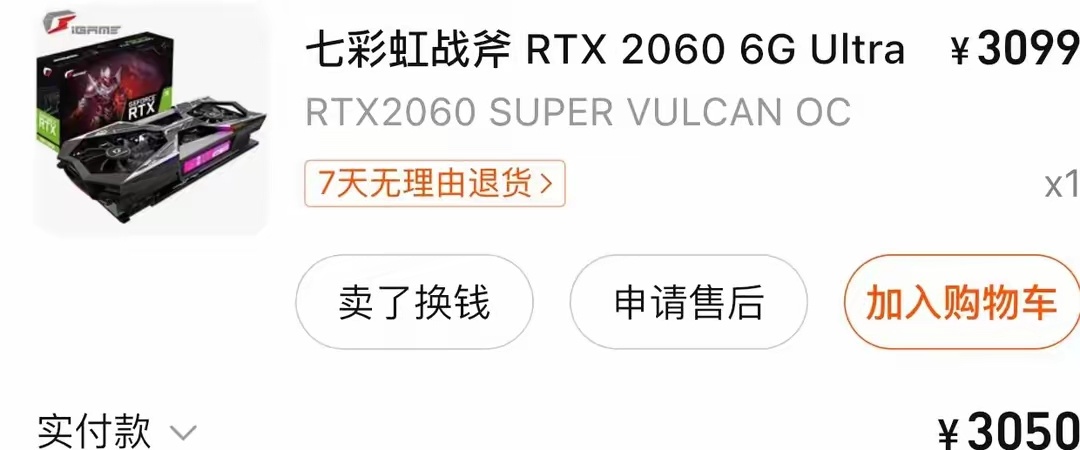Tap the 卖了换钱 button
The height and width of the screenshot is (450, 1080).
click(414, 302)
